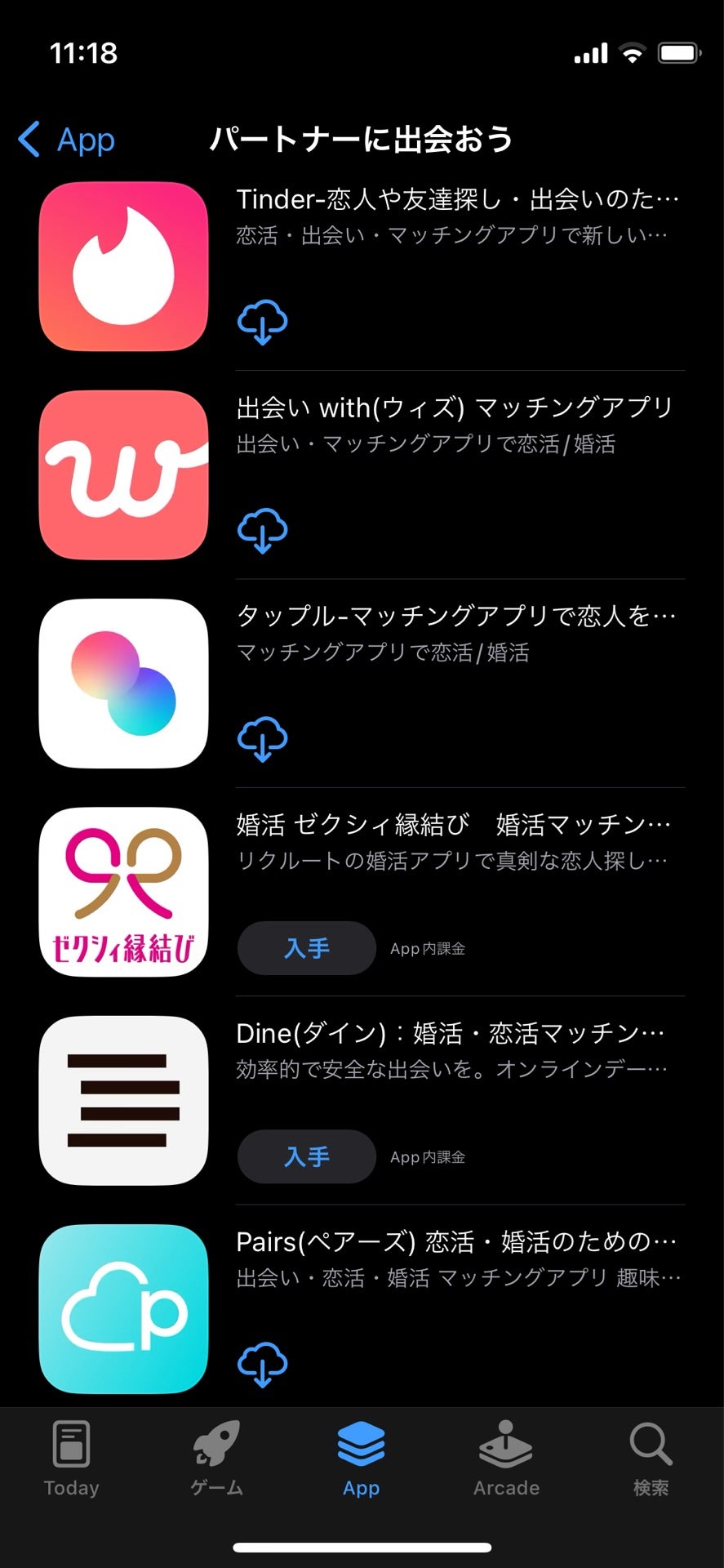Image resolution: width=724 pixels, height=1568 pixels.
Task: Go back using the App button
Action: [x=65, y=140]
